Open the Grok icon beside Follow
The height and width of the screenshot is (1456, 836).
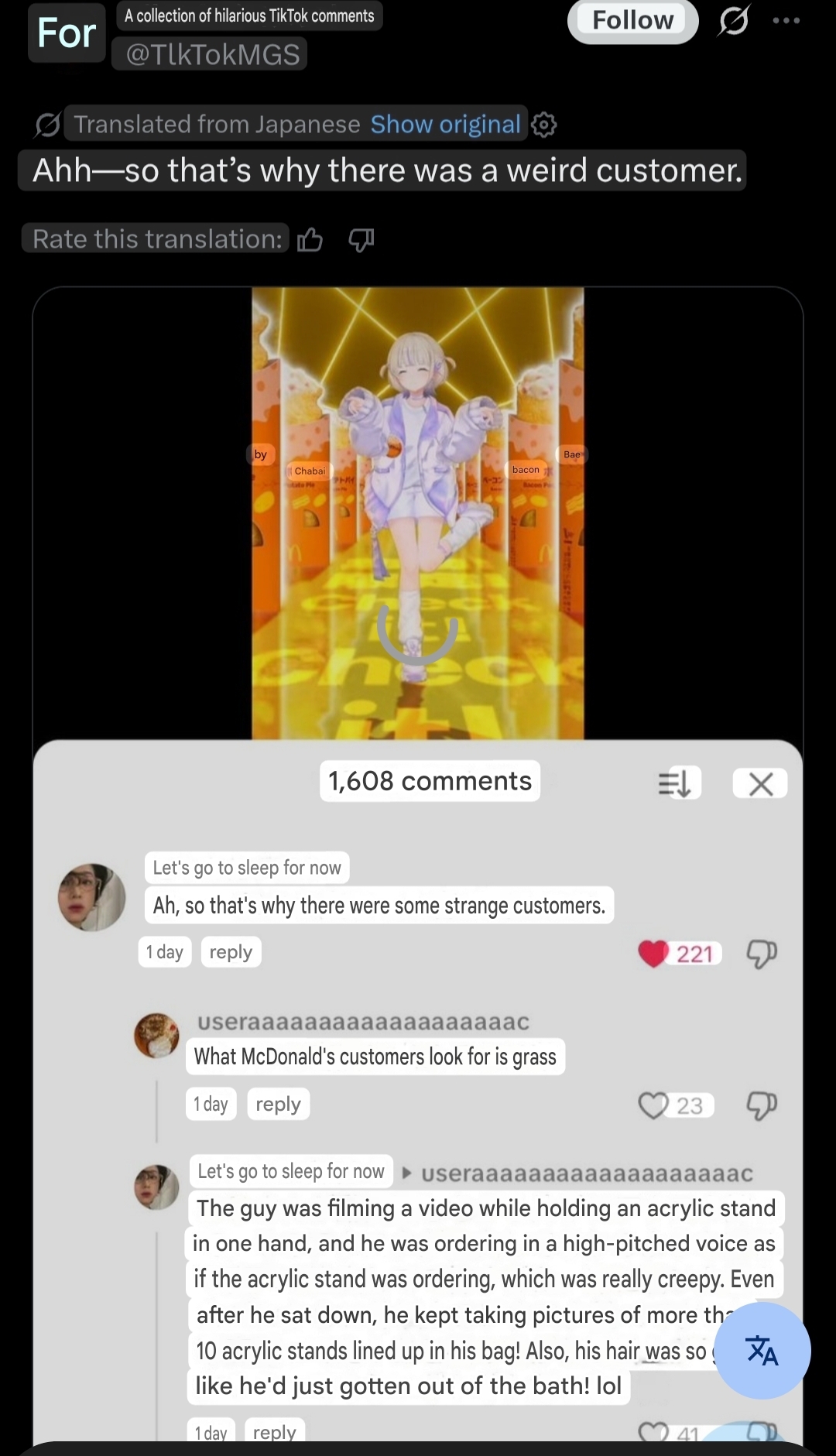pos(733,20)
